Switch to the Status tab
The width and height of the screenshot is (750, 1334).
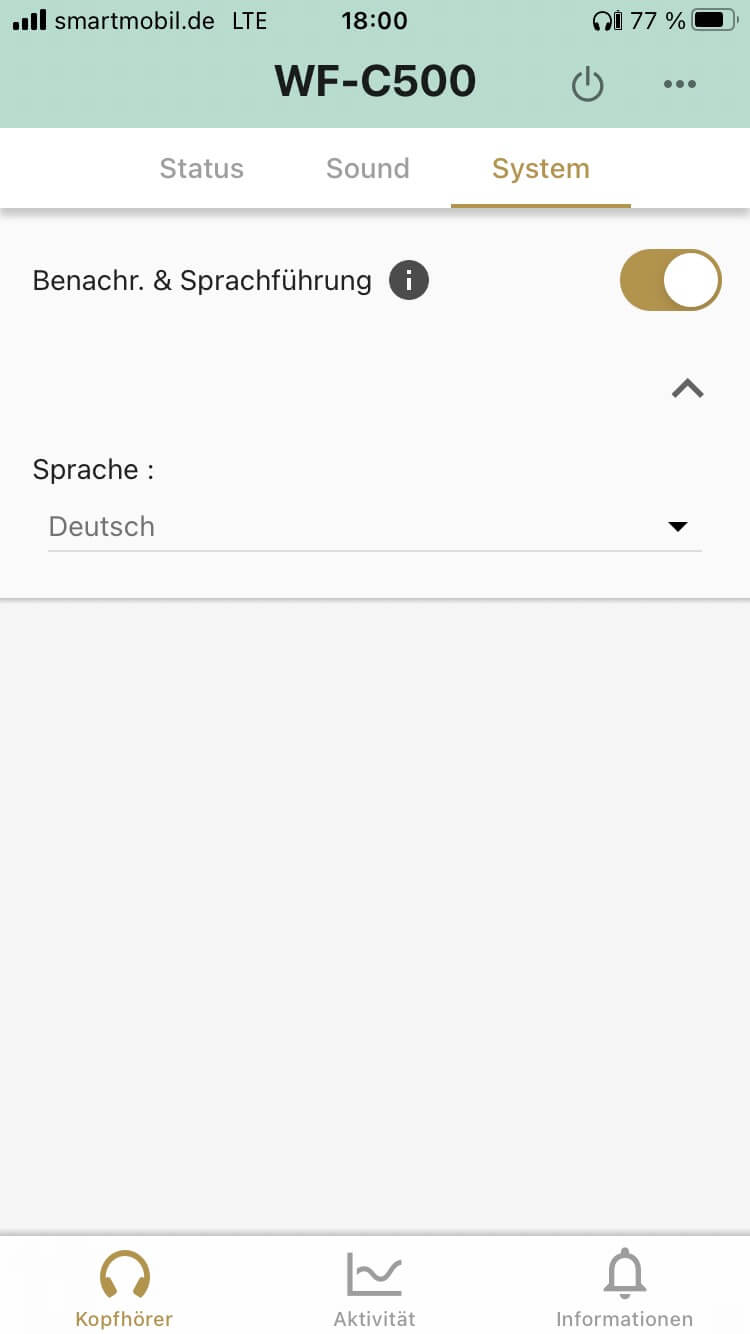[x=201, y=168]
